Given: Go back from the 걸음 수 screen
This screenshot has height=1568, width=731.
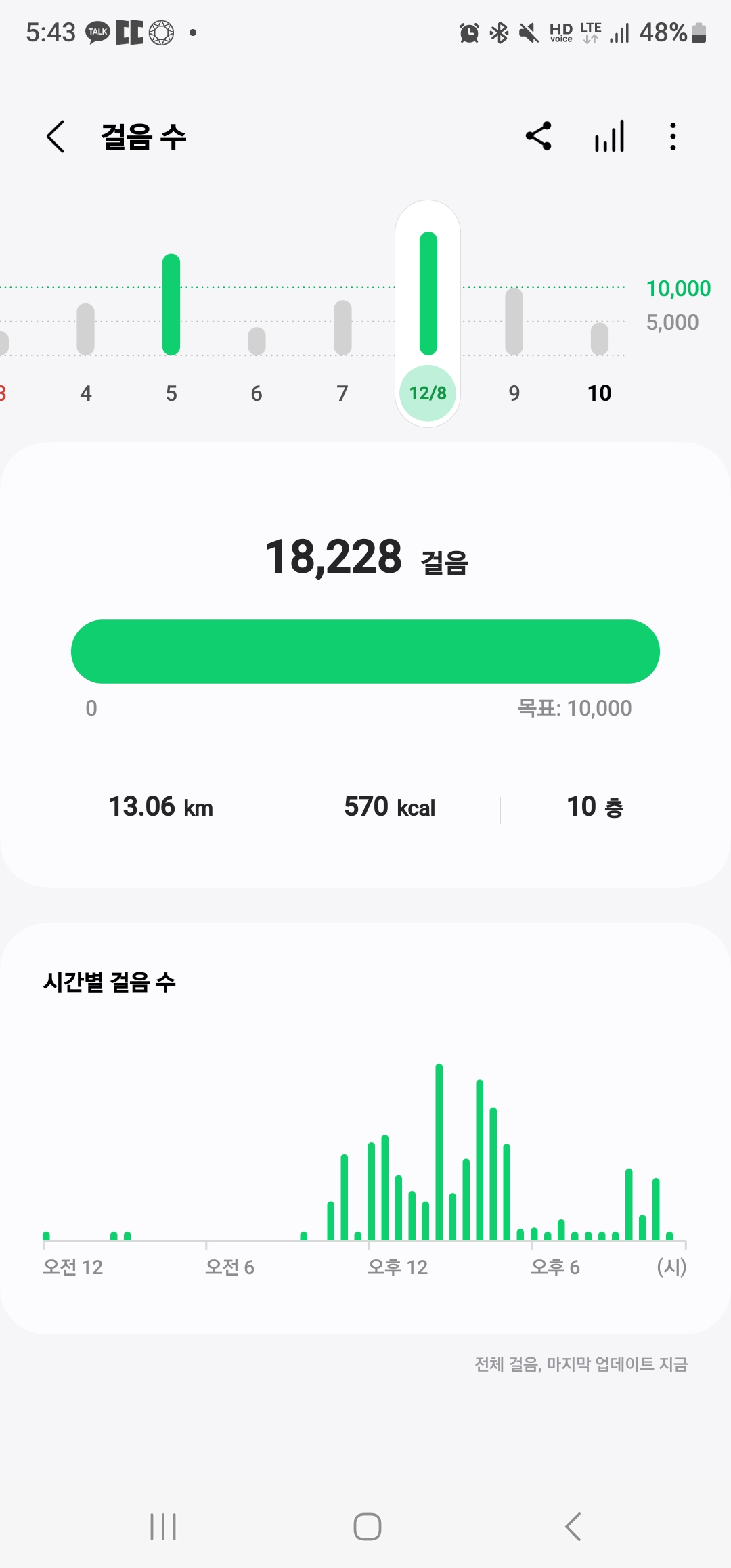Looking at the screenshot, I should point(56,137).
